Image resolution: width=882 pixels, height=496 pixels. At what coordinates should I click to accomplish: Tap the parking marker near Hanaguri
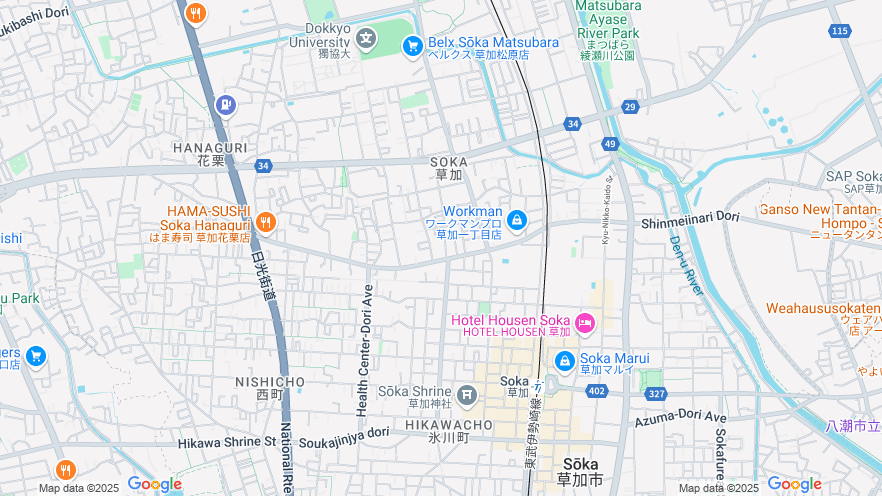(x=226, y=104)
